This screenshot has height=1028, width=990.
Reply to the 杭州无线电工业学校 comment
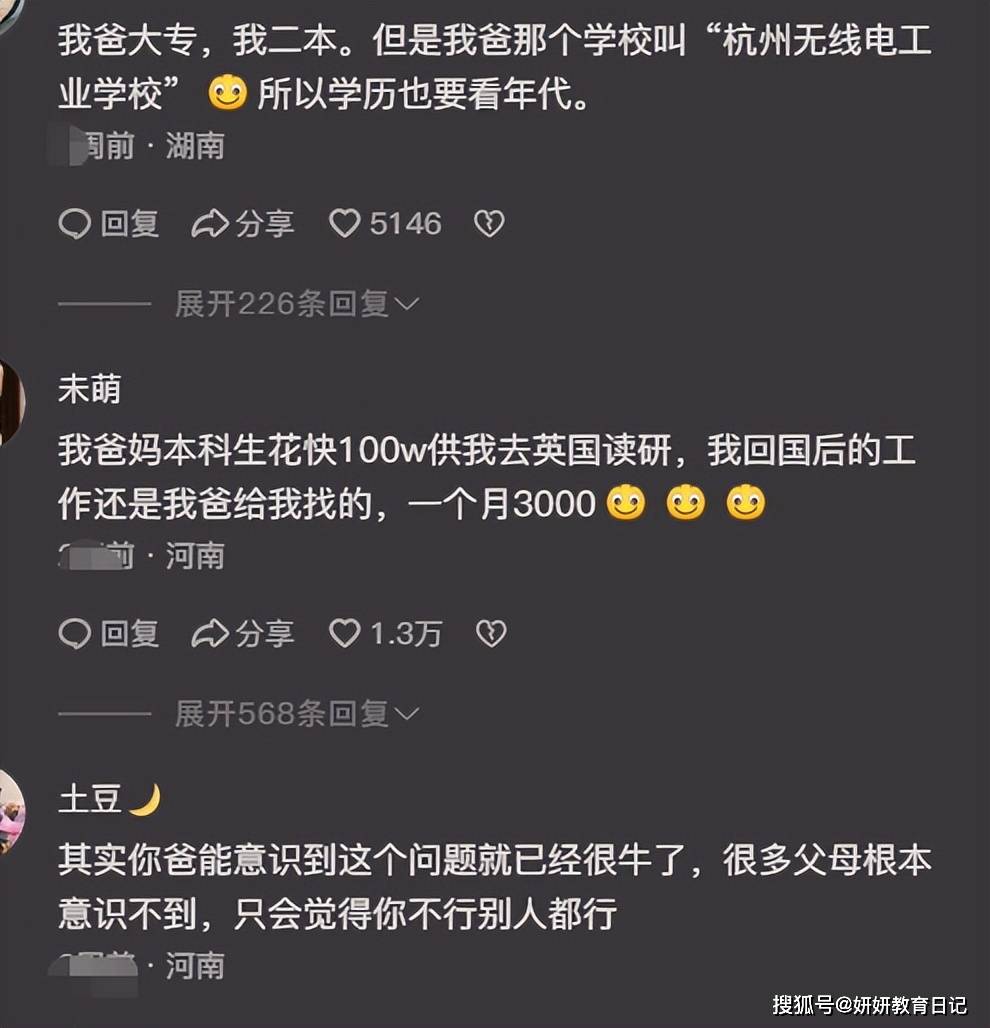pos(108,224)
